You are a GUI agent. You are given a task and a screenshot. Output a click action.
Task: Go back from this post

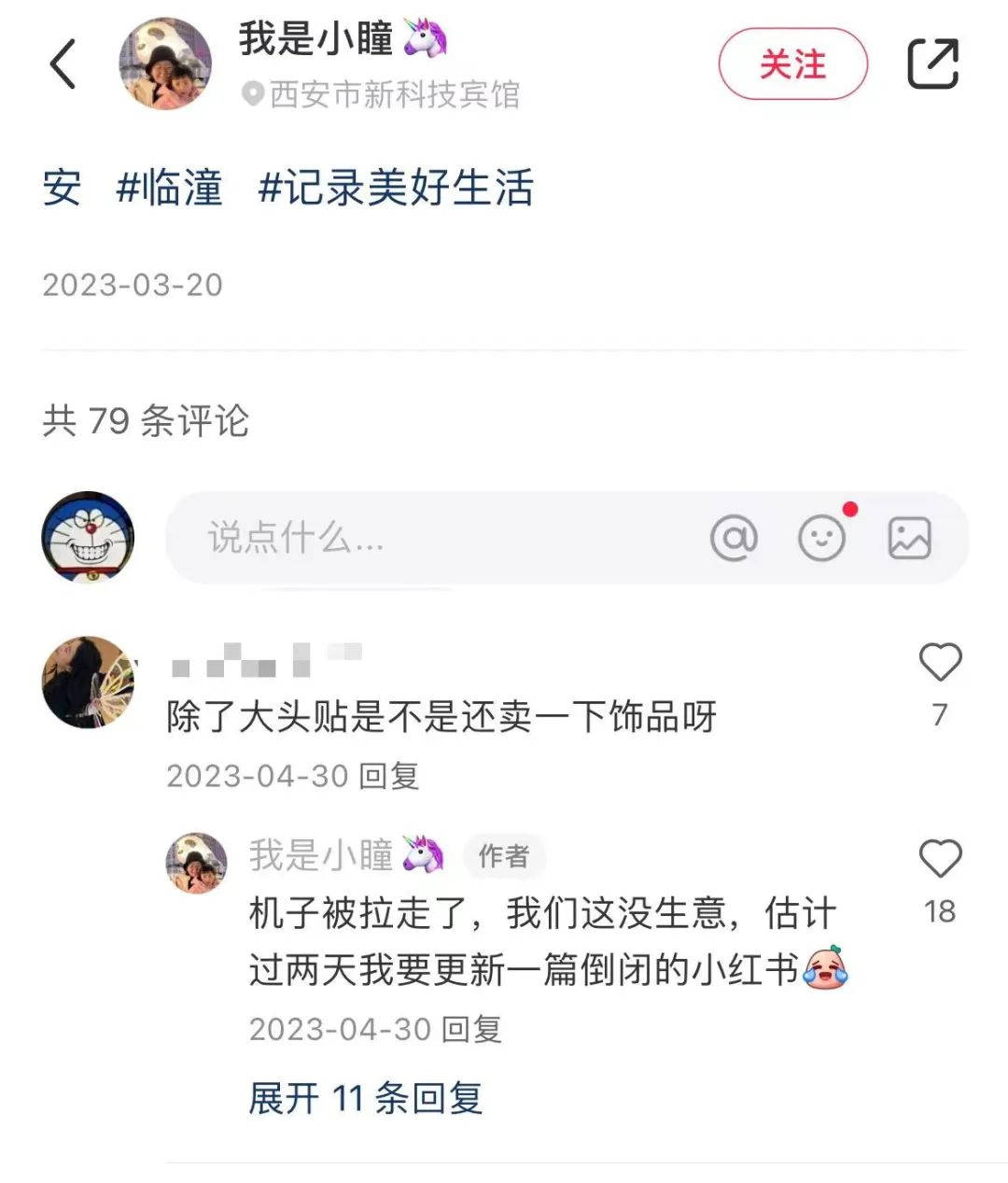pos(63,64)
